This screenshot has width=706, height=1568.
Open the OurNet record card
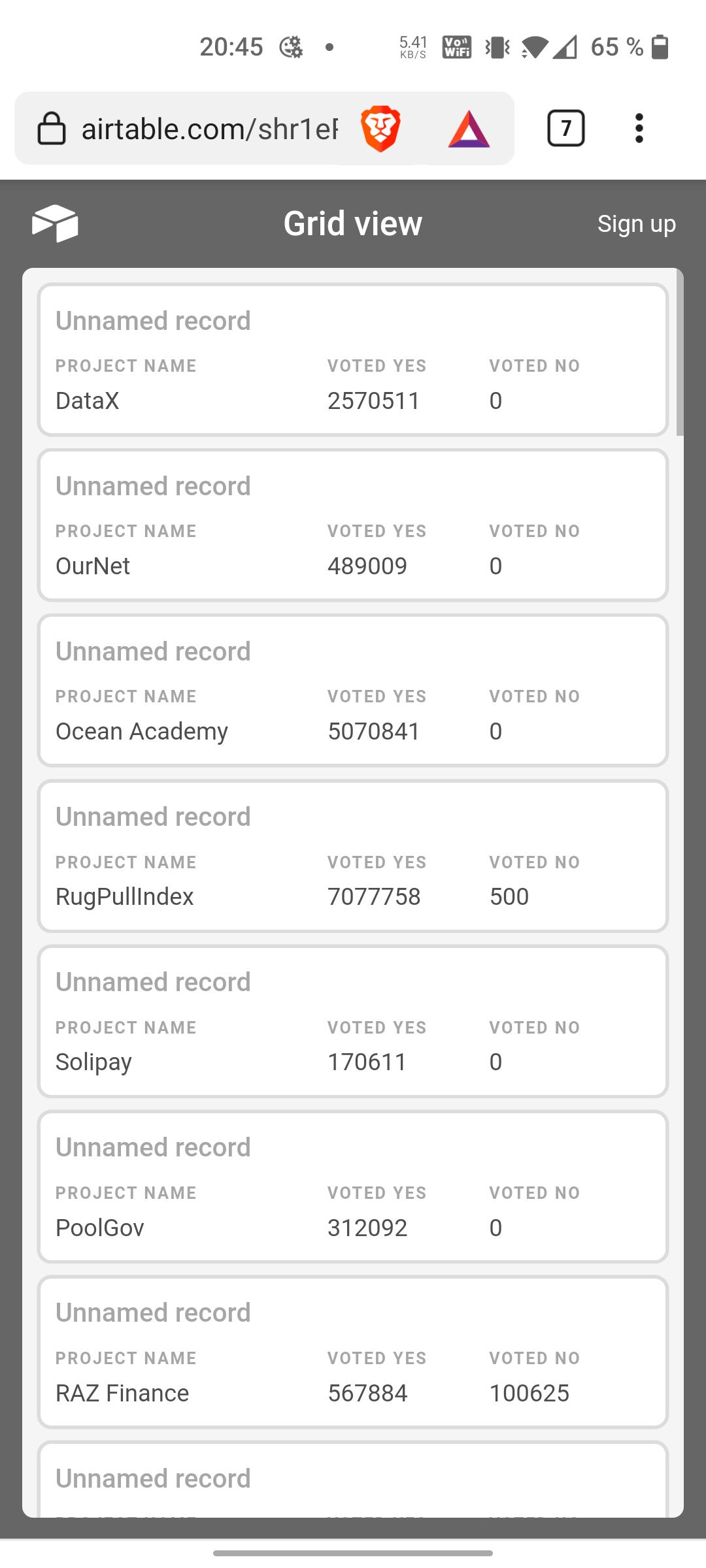[353, 525]
